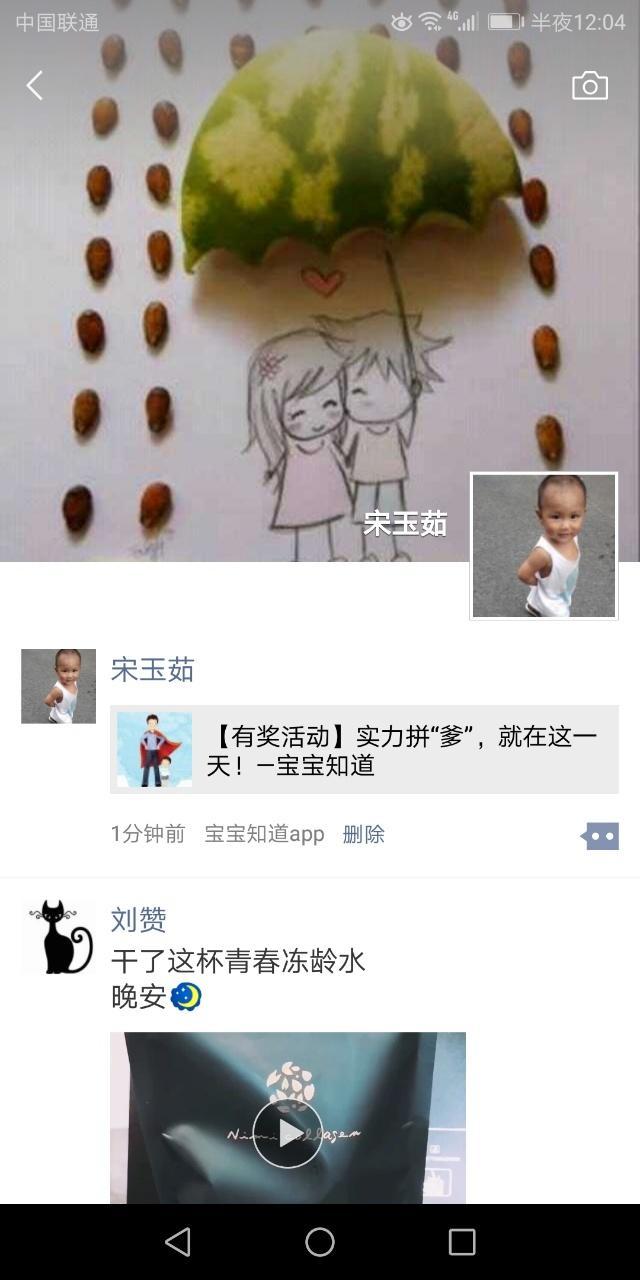Play the video in 刘赞's post
Viewport: 640px width, 1280px height.
pos(288,1132)
